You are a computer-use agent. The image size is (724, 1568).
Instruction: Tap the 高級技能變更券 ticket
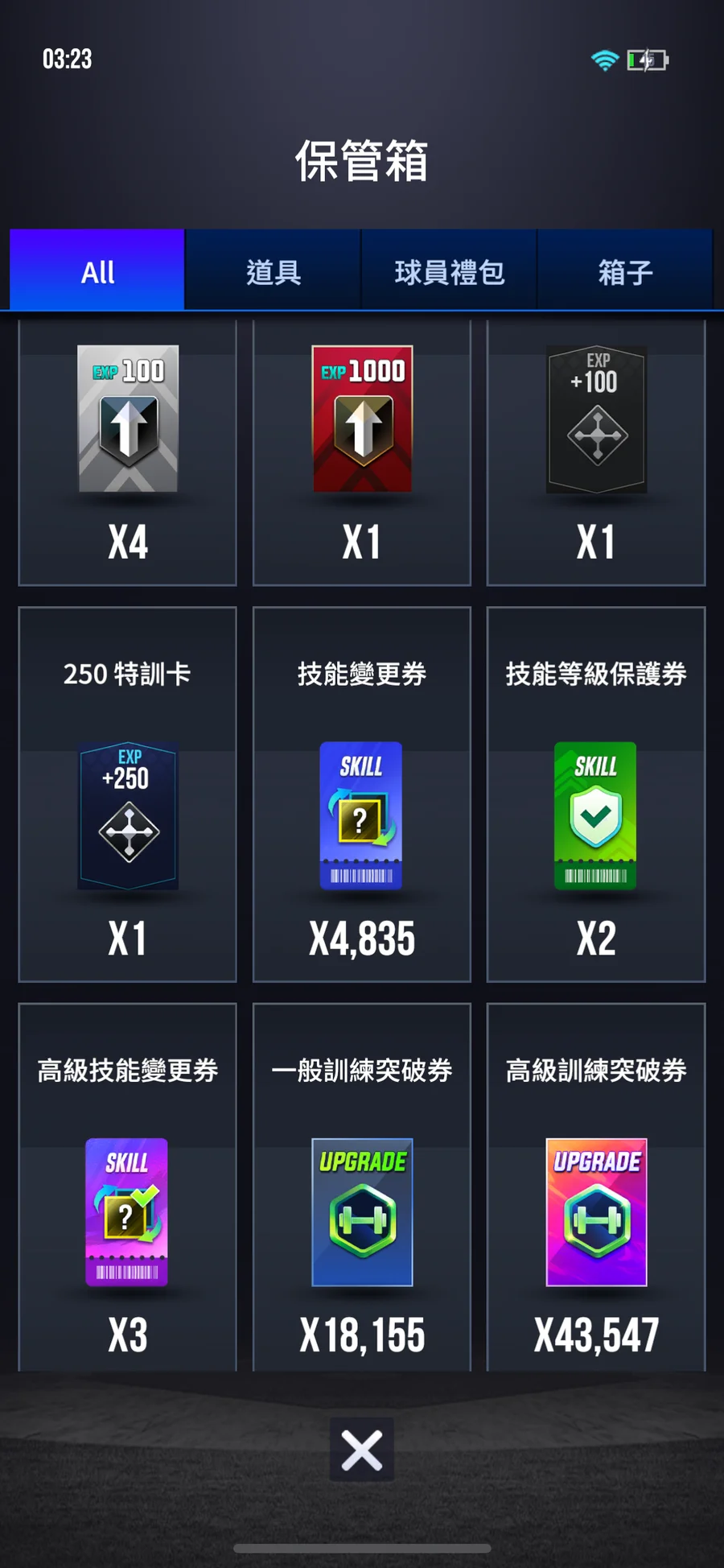pyautogui.click(x=128, y=1187)
